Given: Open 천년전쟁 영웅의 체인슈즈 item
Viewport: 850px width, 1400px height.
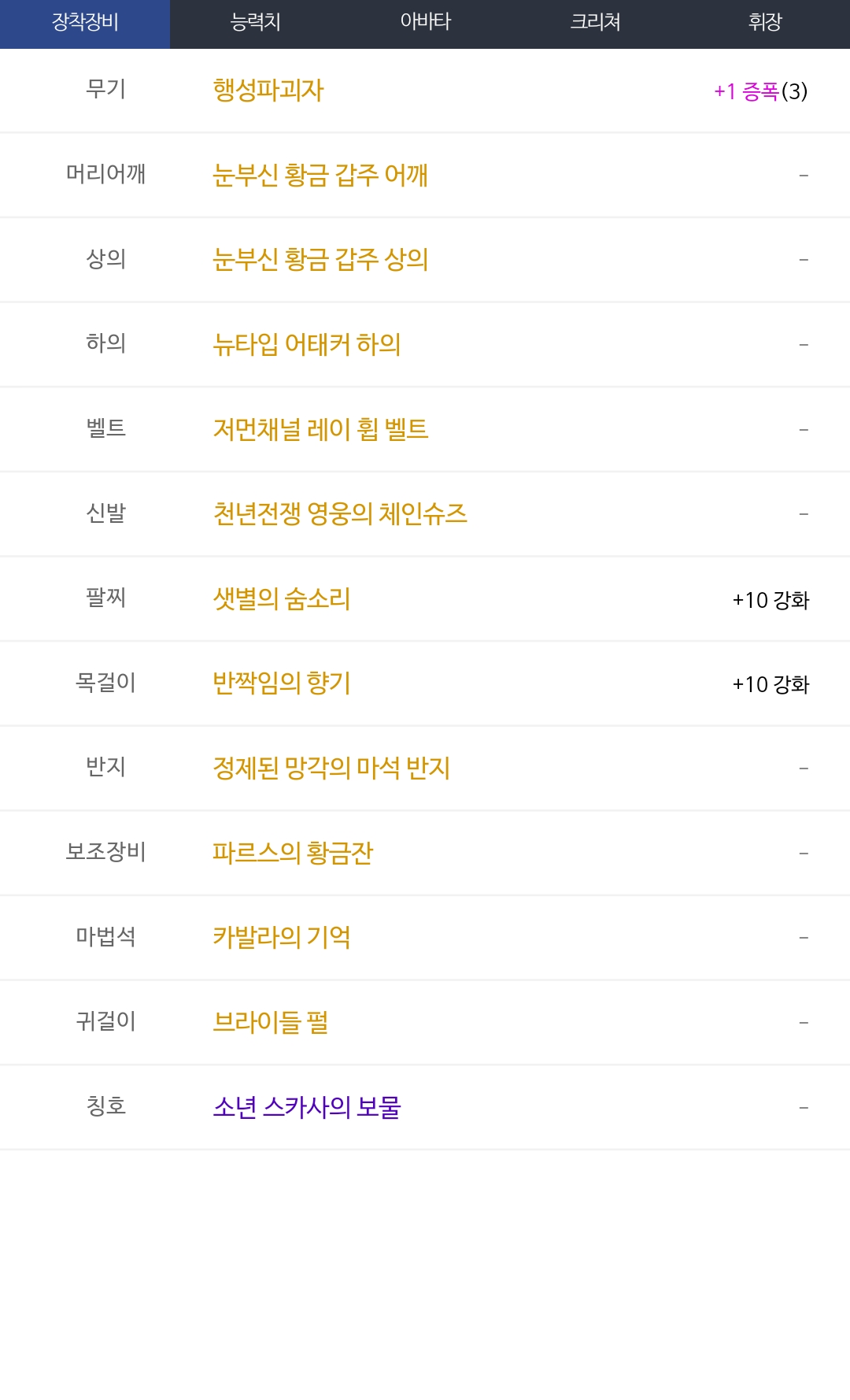Looking at the screenshot, I should click(340, 513).
